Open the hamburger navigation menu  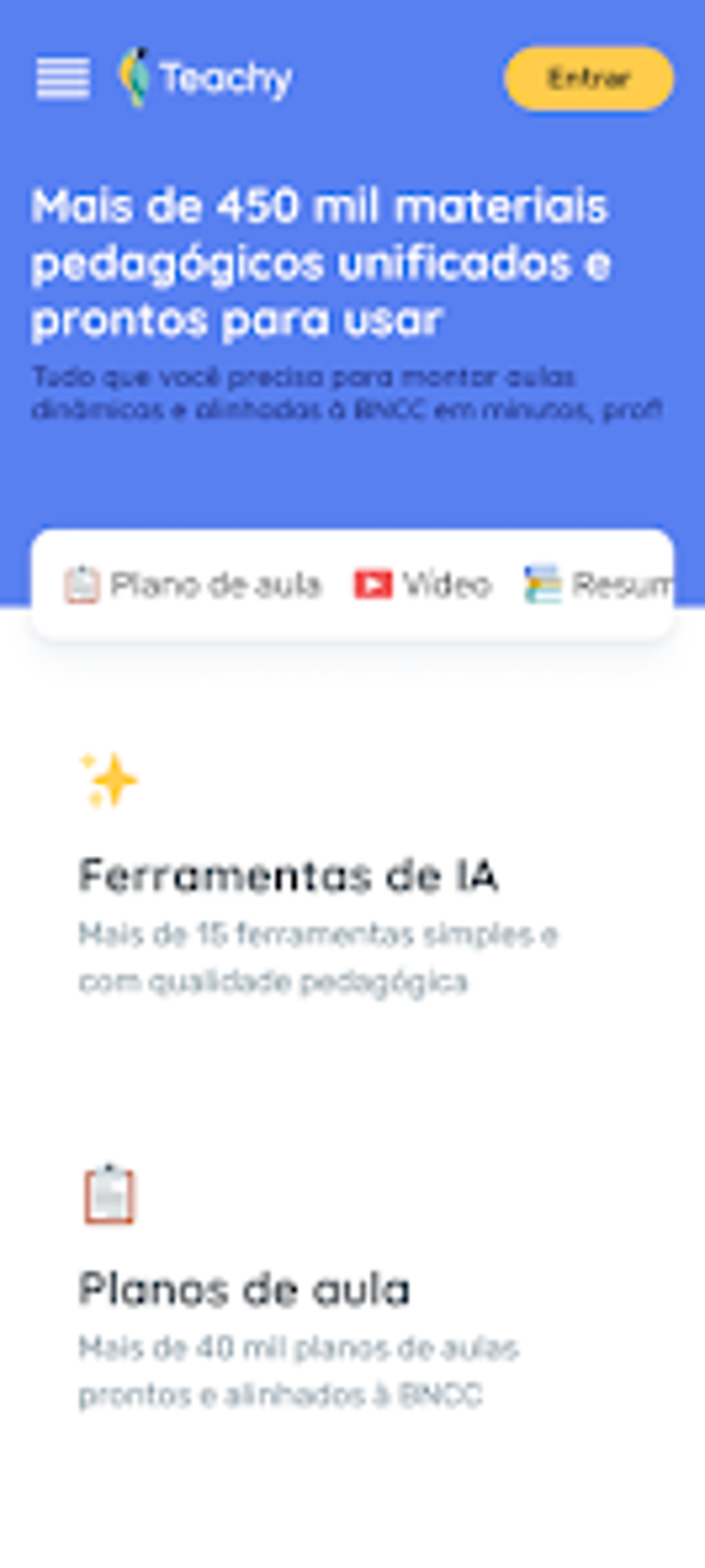(64, 78)
